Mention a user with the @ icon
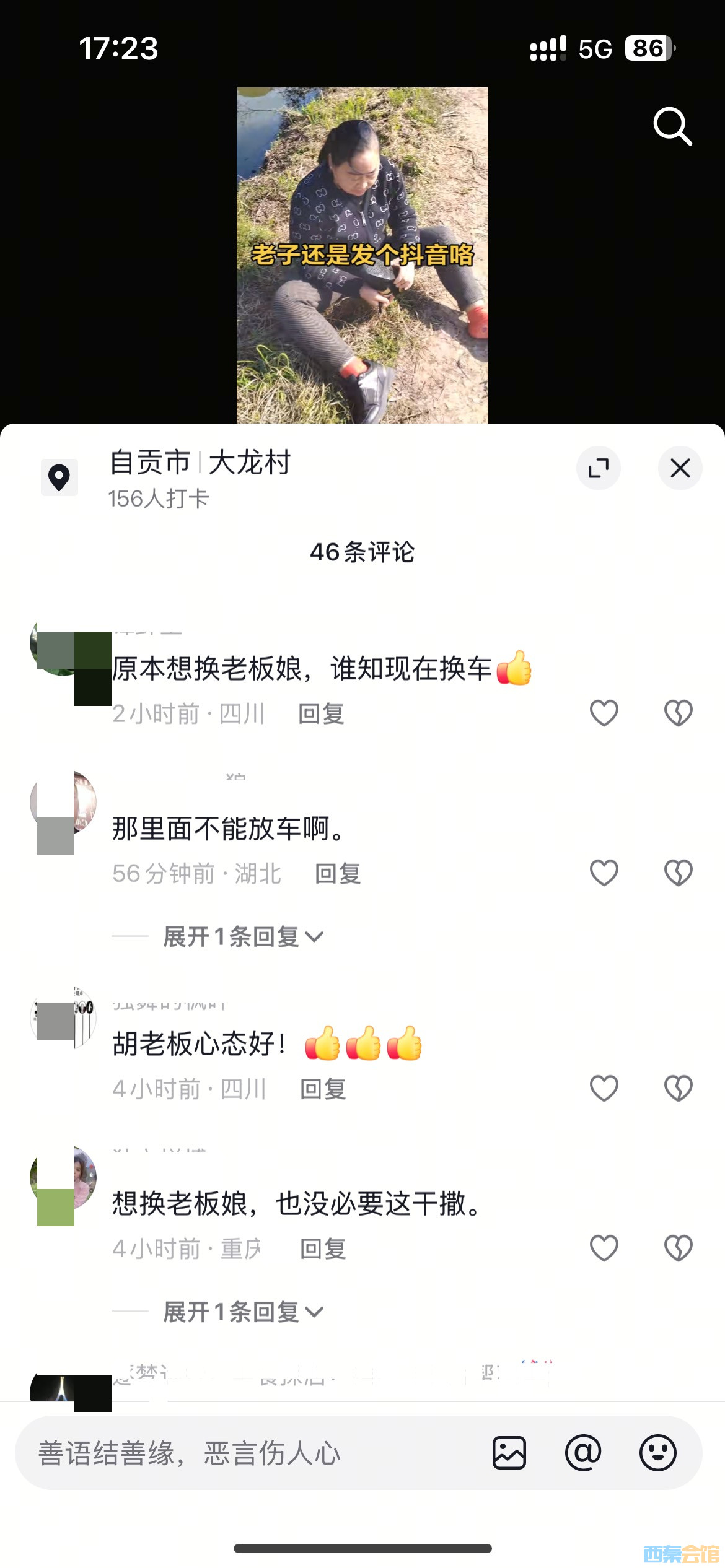725x1568 pixels. pyautogui.click(x=583, y=1453)
